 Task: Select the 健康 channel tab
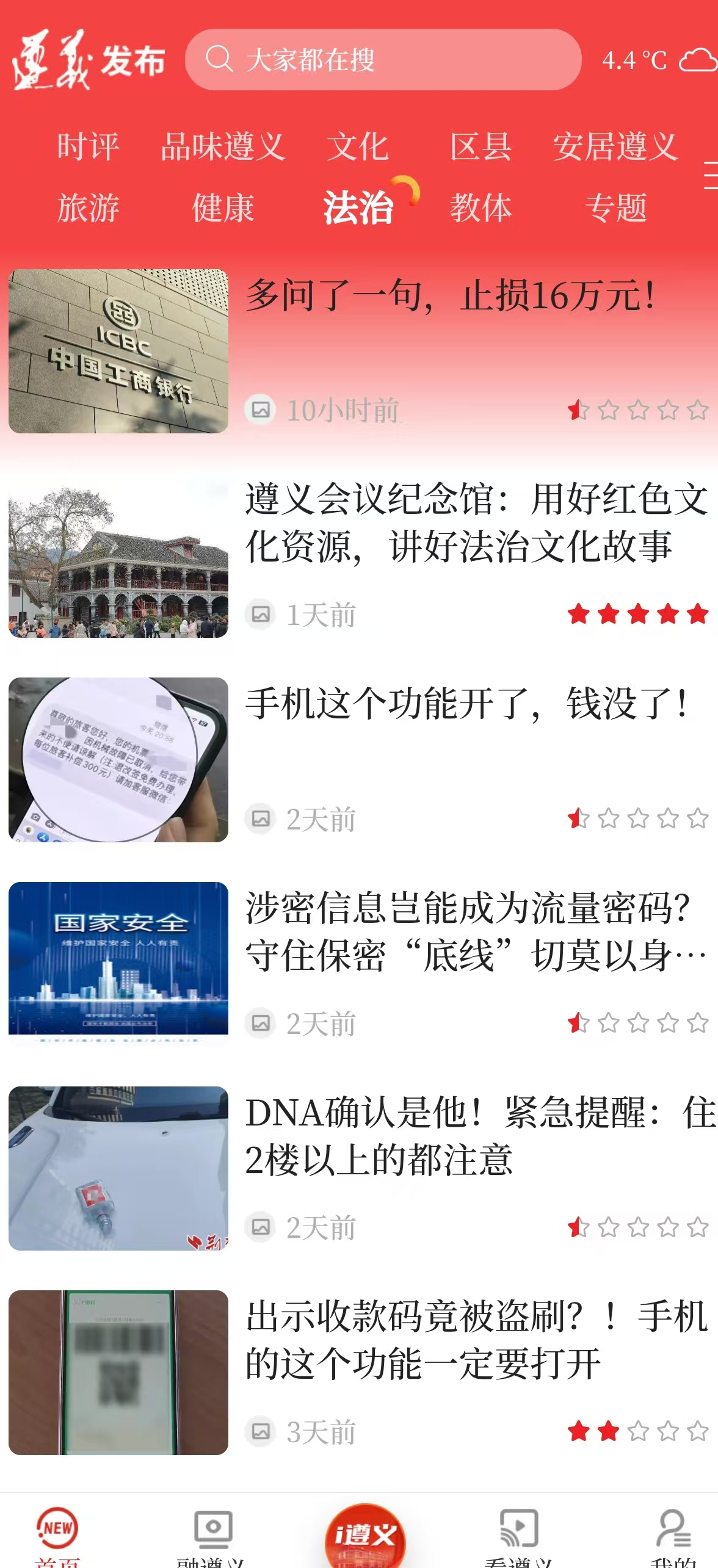click(x=223, y=208)
